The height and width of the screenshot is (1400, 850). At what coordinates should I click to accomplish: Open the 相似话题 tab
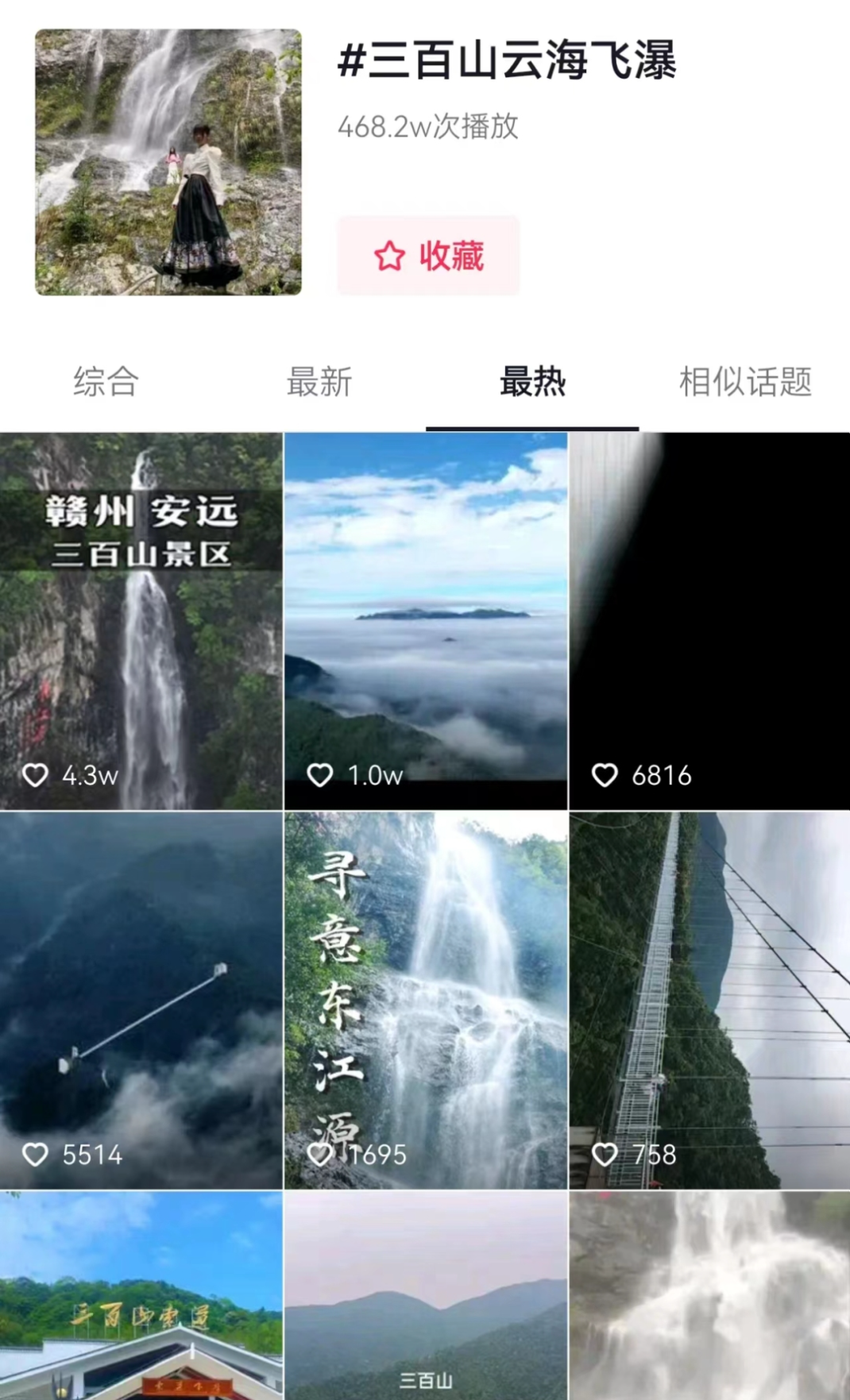coord(745,382)
